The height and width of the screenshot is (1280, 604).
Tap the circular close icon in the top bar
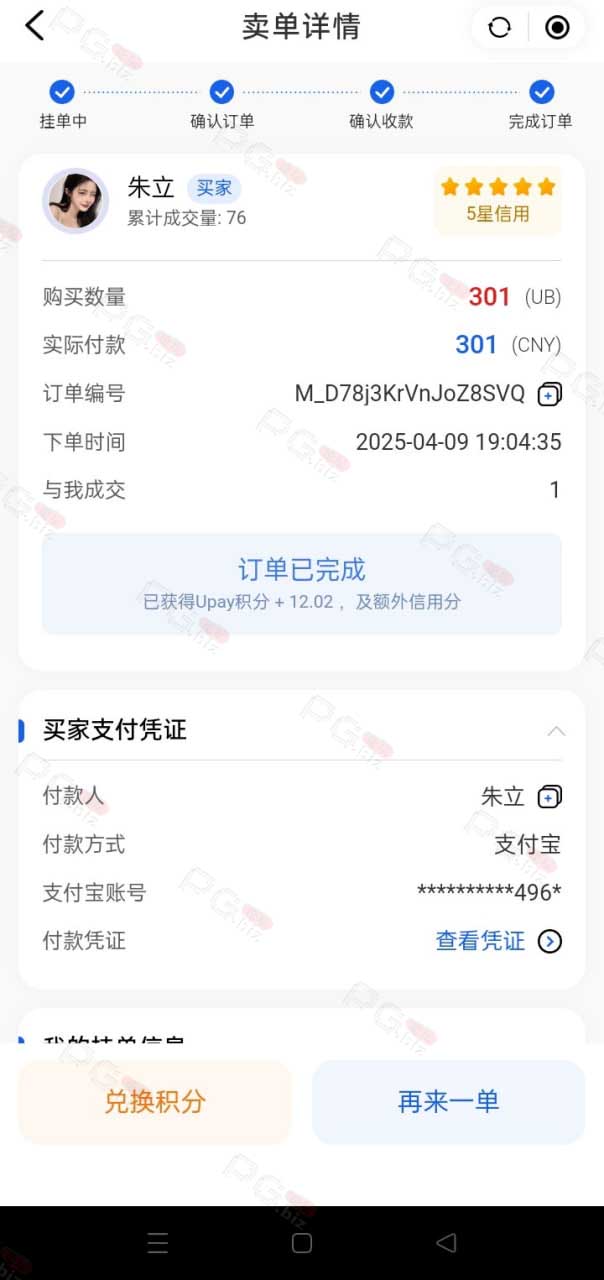point(557,27)
